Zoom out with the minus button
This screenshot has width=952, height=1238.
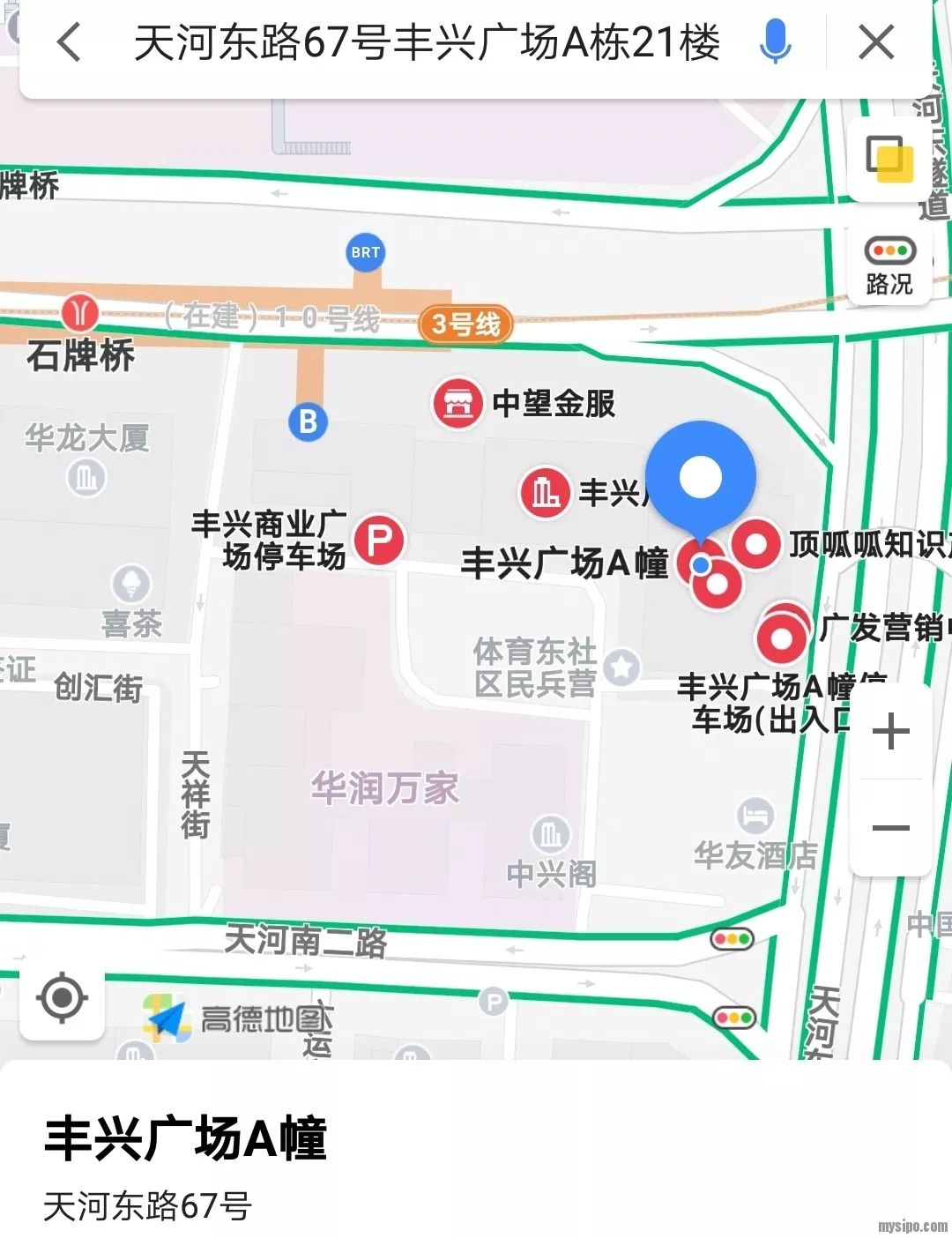[890, 827]
